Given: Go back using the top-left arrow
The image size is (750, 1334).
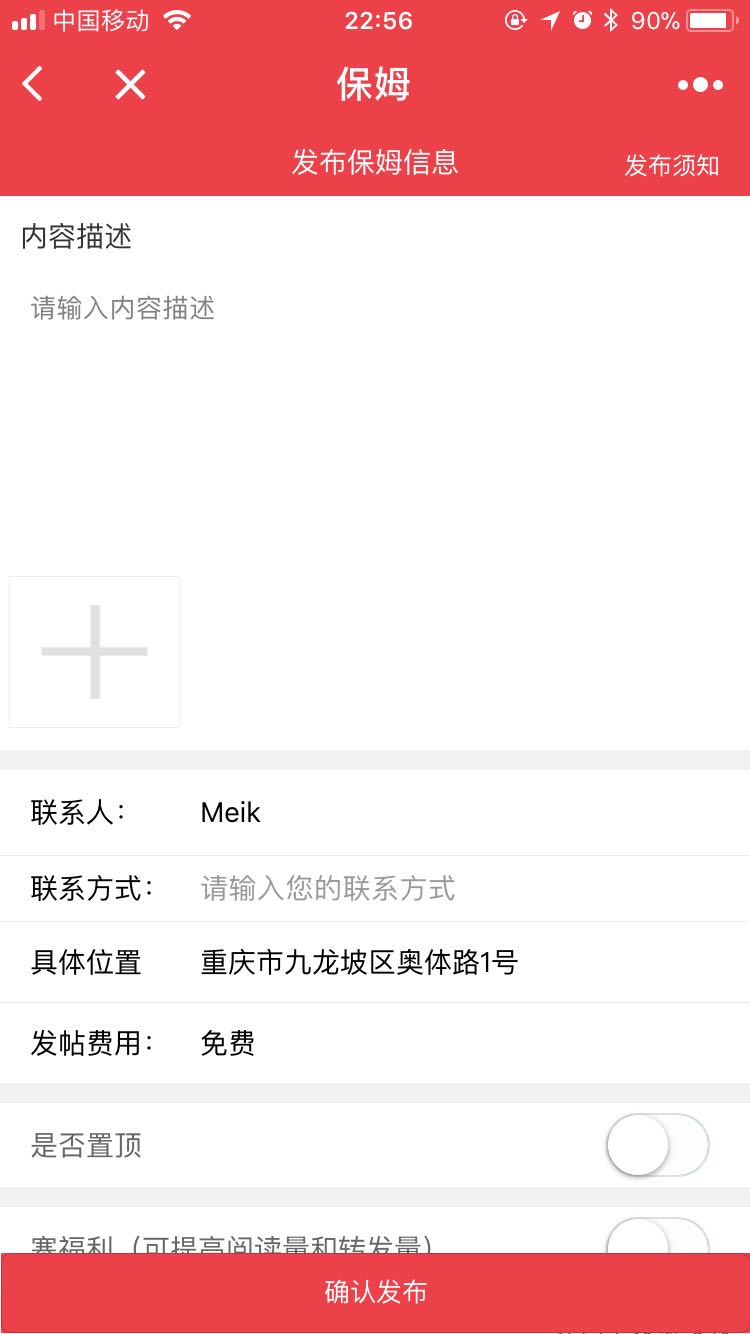Looking at the screenshot, I should pyautogui.click(x=33, y=84).
